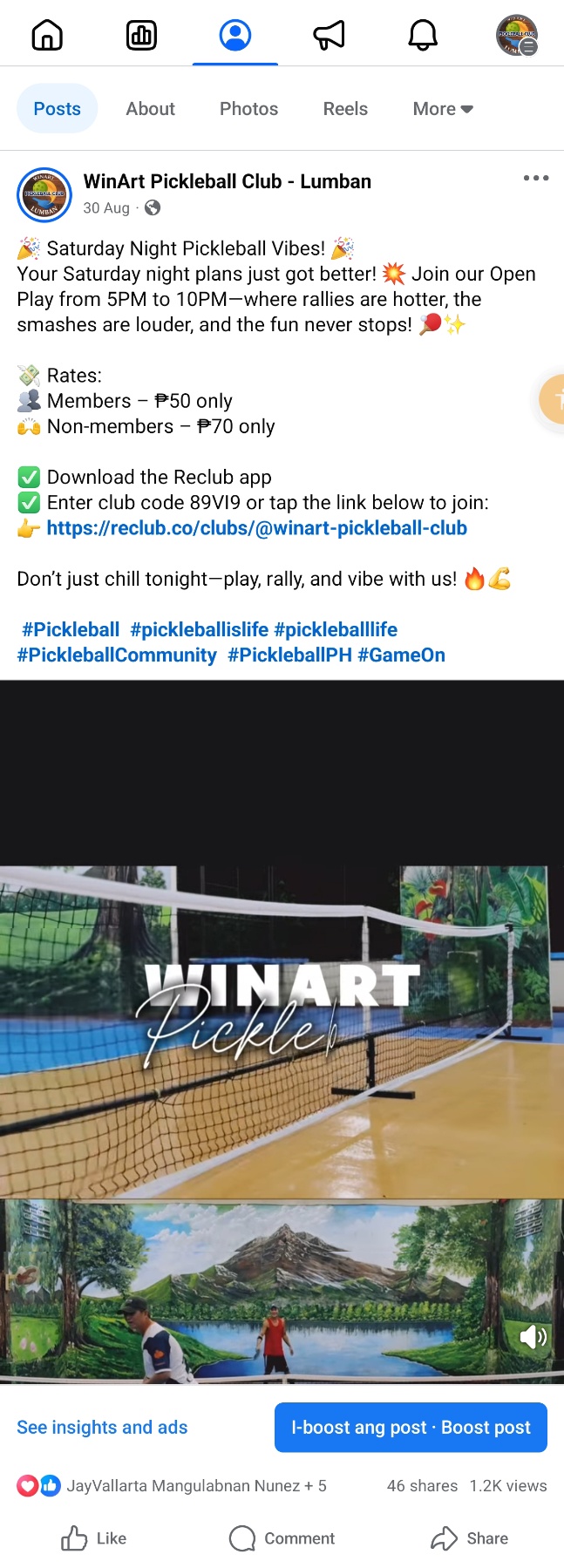Tap See insights and ads
564x1568 pixels.
pos(102,1428)
